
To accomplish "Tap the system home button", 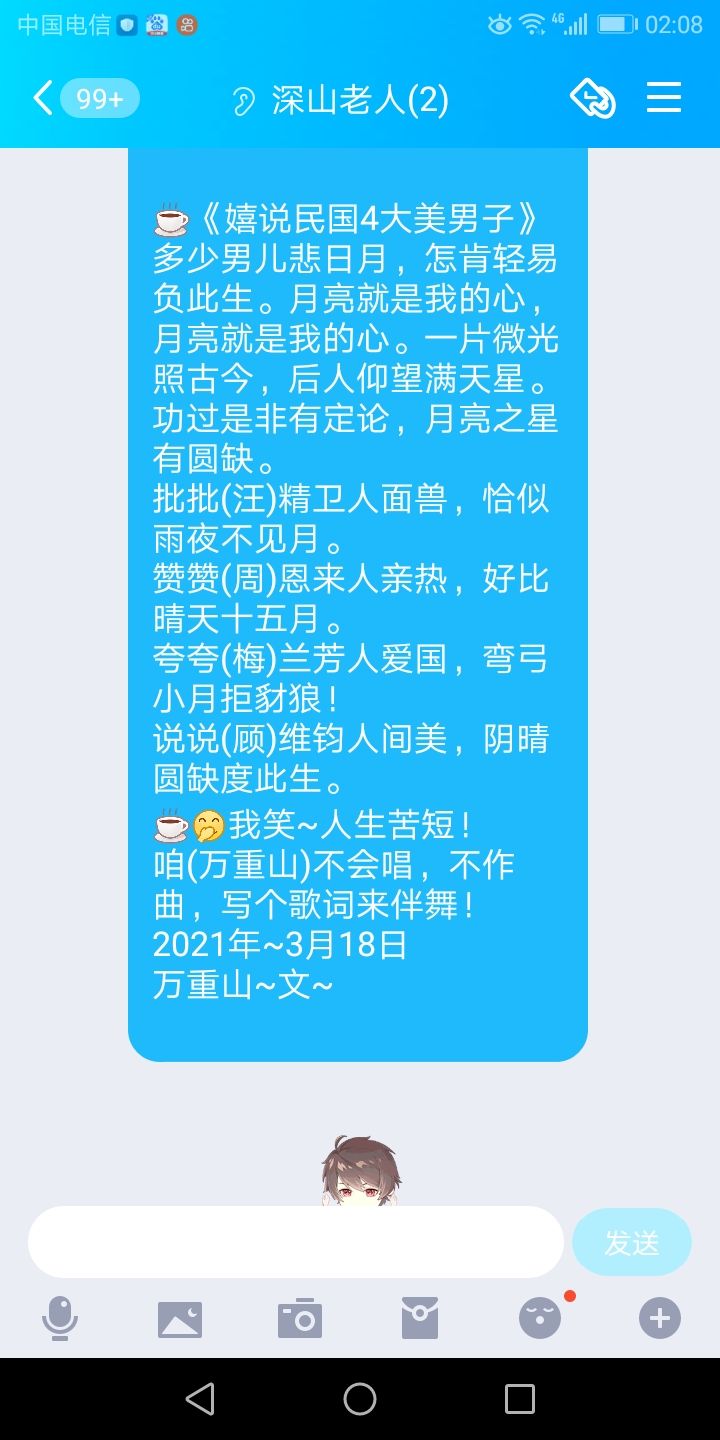I will pos(360,1399).
